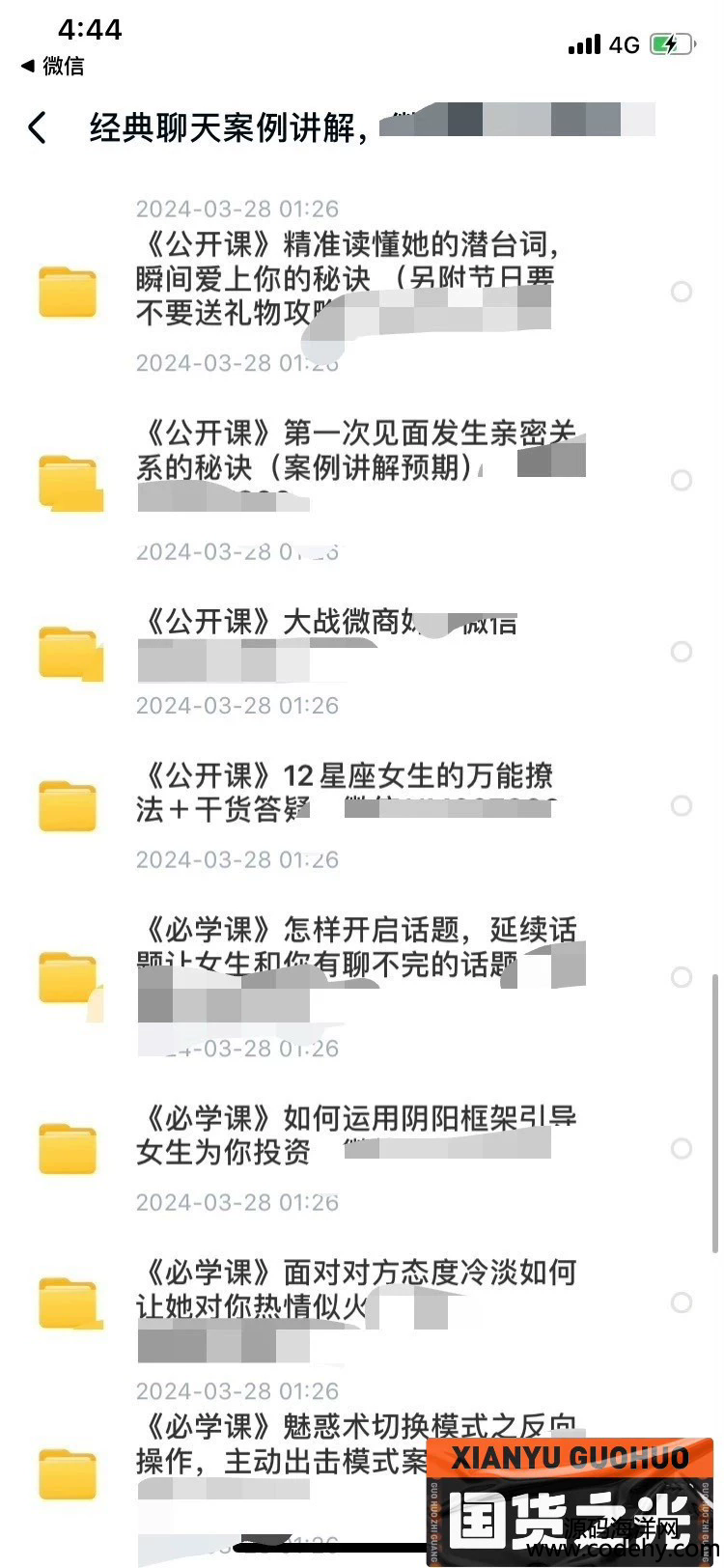Select the circle for 怎样开启话题 folder
The image size is (724, 1568).
coord(682,977)
